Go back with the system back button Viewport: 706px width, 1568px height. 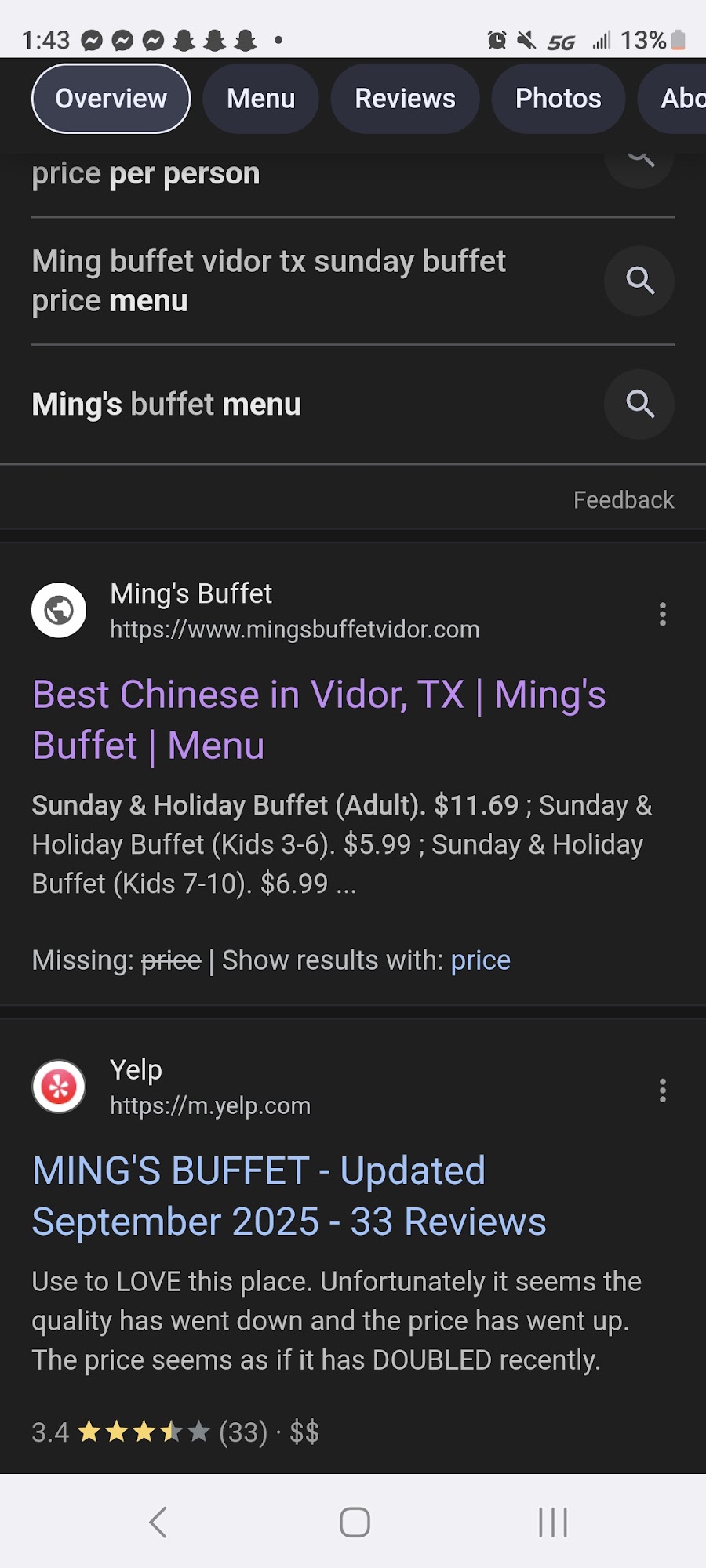pyautogui.click(x=158, y=1523)
